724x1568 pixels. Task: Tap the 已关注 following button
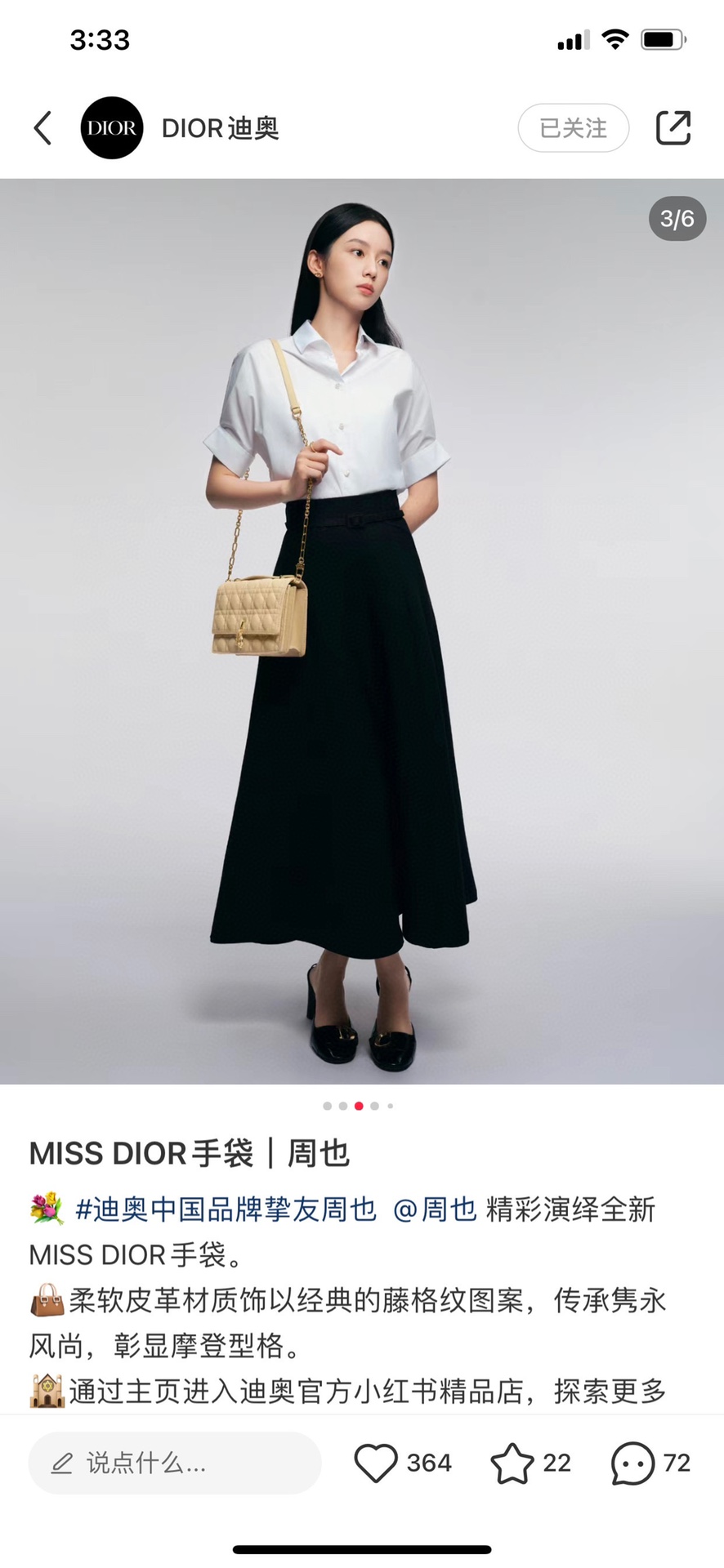pyautogui.click(x=573, y=128)
